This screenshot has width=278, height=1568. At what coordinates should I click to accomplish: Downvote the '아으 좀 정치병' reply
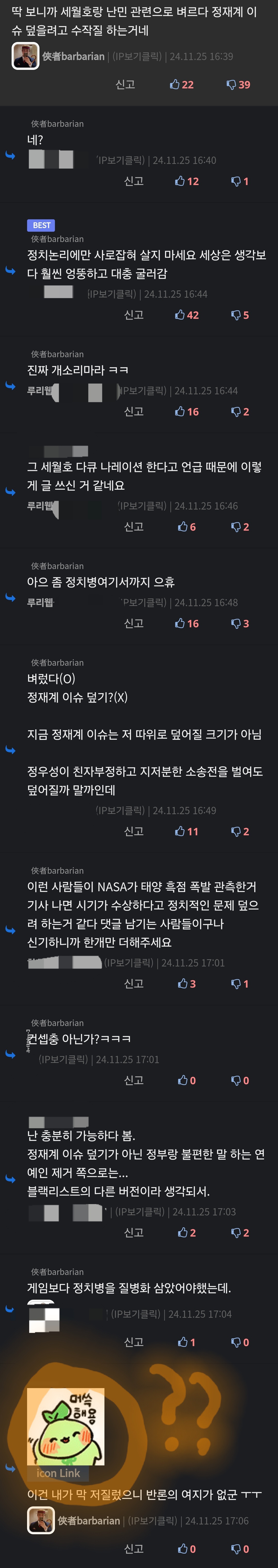pos(240,623)
